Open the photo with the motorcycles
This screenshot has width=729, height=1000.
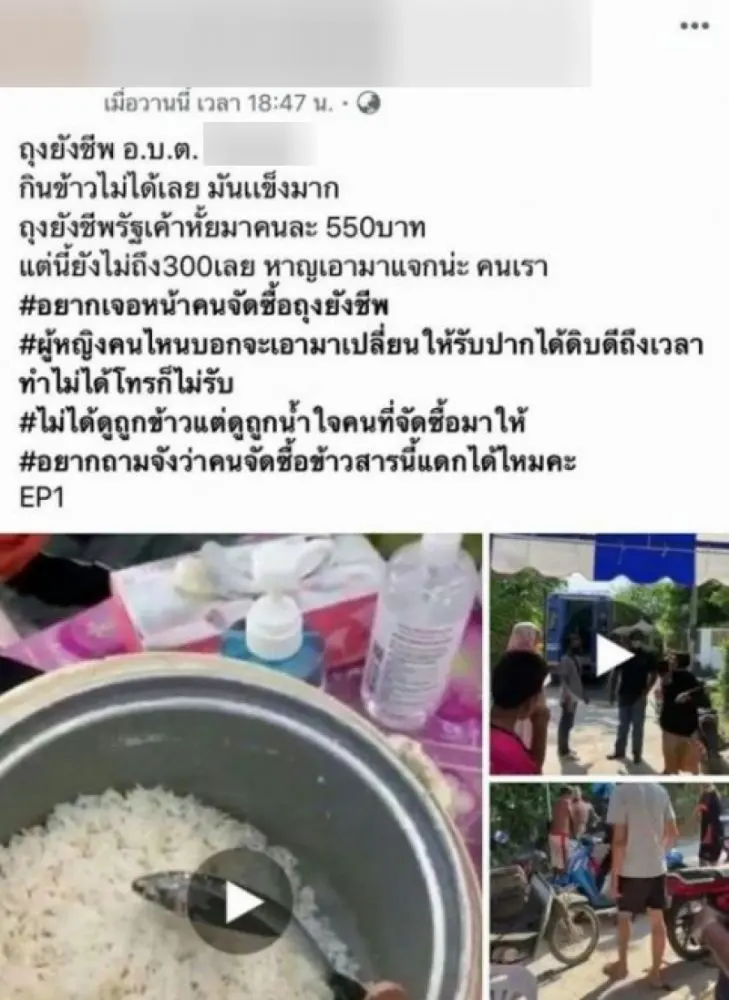(x=609, y=890)
